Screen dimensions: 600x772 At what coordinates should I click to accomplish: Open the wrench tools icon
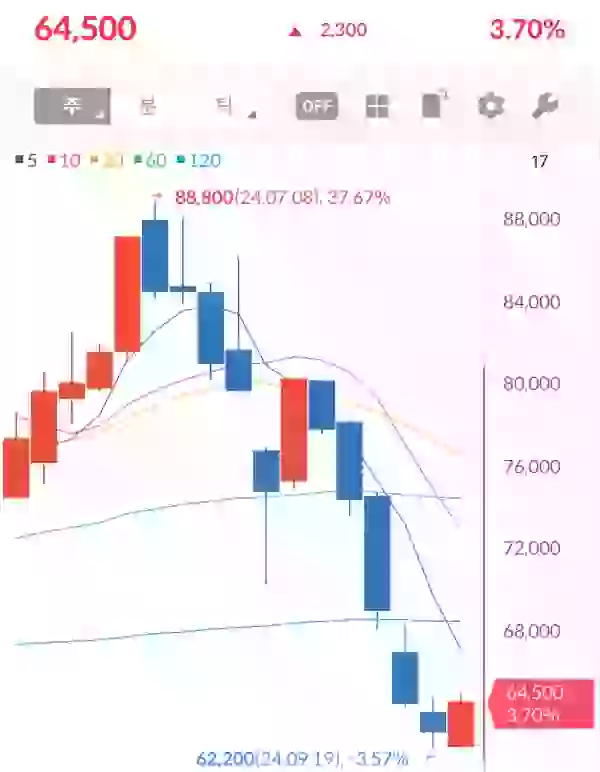coord(545,106)
